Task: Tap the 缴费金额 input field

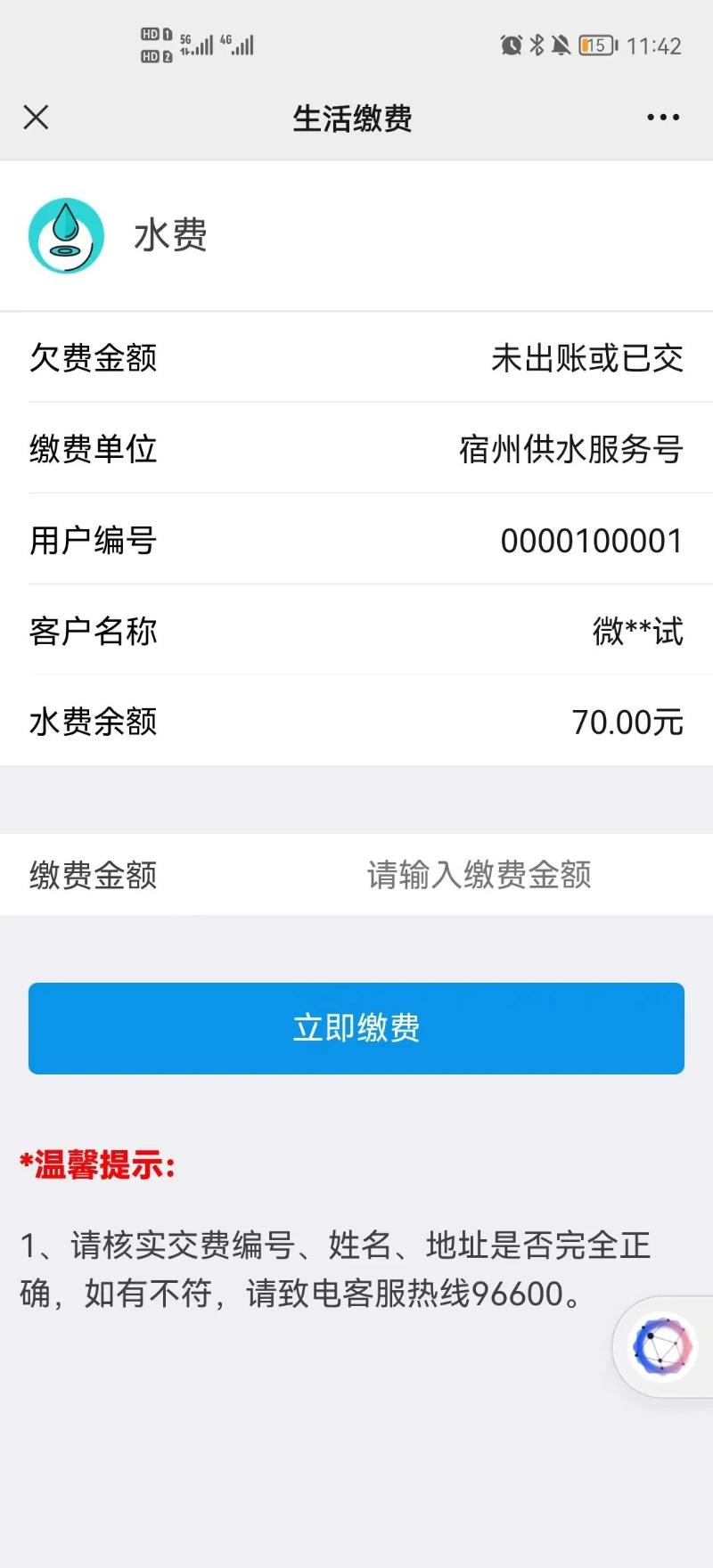Action: pyautogui.click(x=479, y=875)
